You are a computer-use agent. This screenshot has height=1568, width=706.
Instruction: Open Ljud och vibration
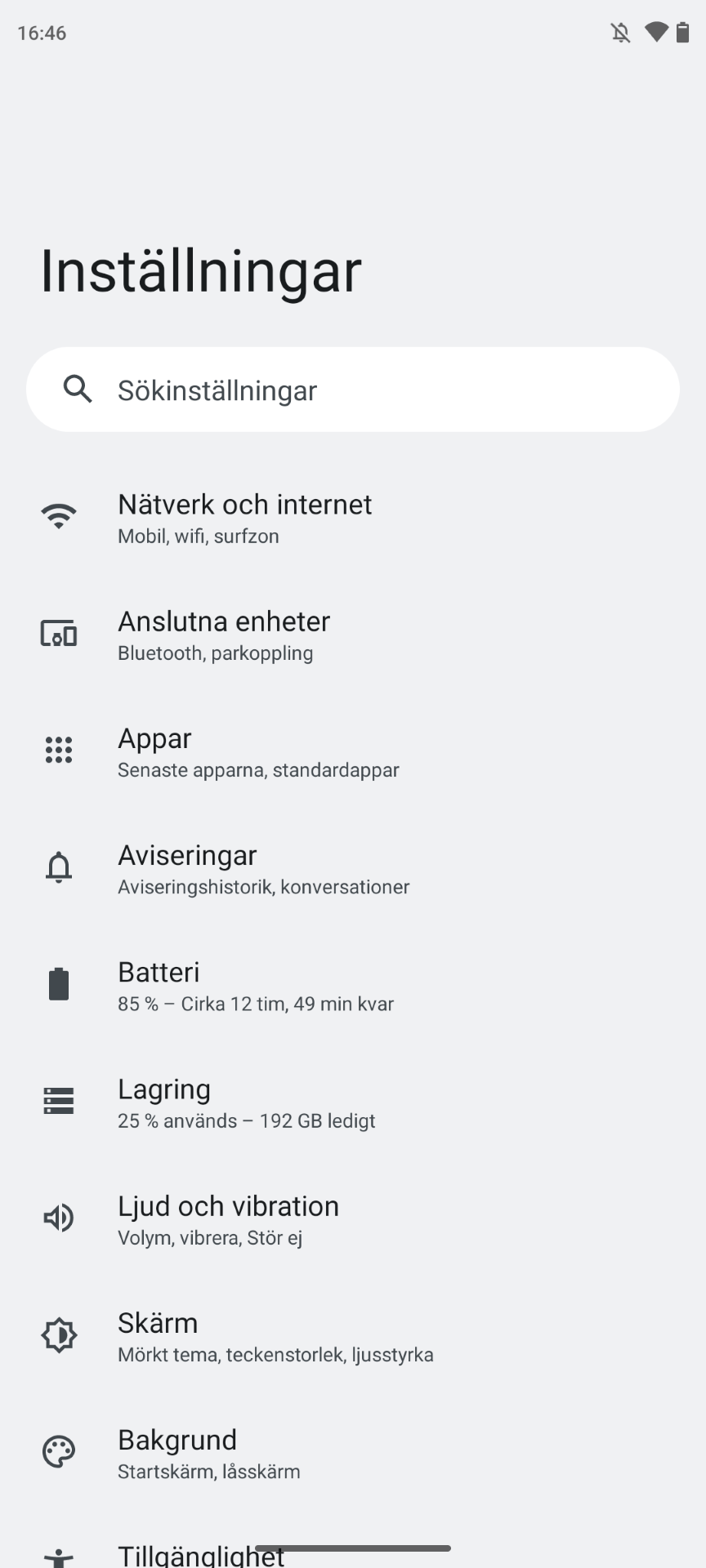[228, 1219]
